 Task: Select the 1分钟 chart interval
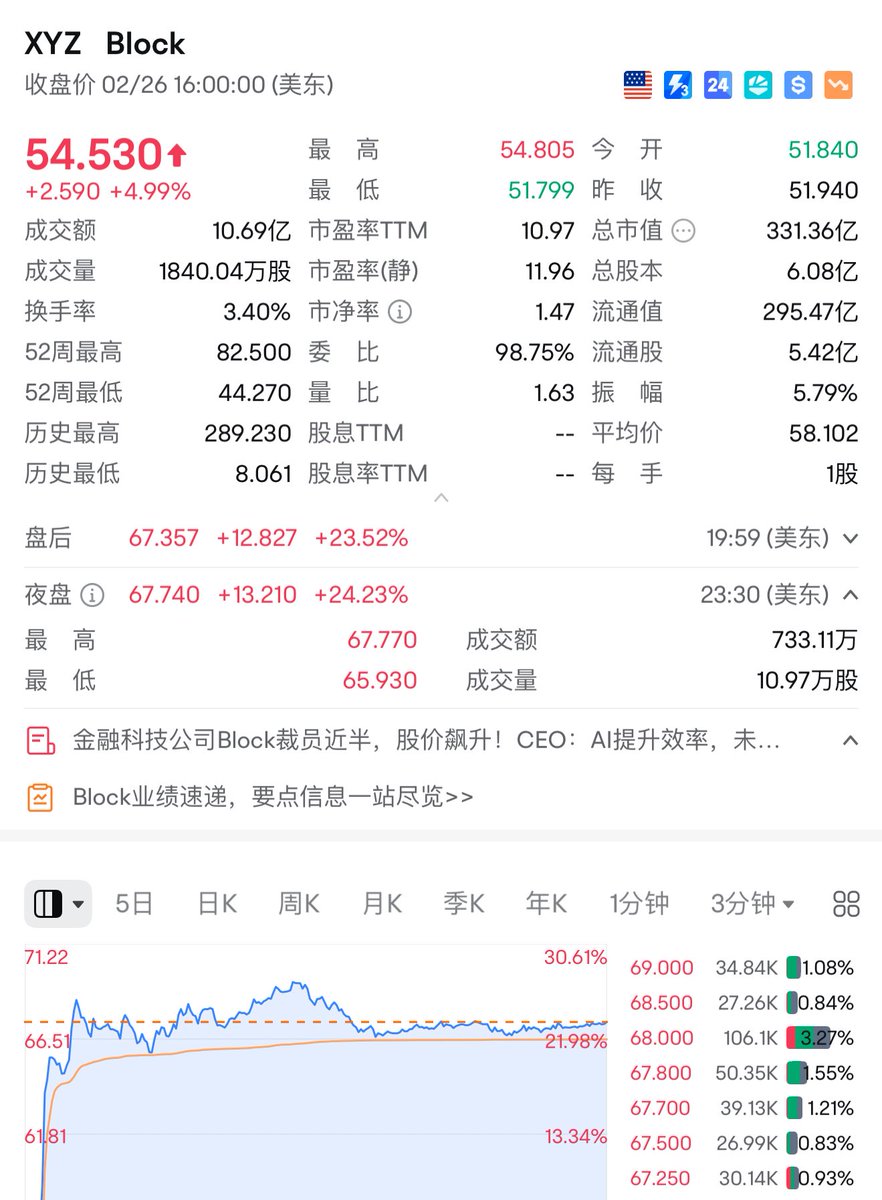point(639,904)
